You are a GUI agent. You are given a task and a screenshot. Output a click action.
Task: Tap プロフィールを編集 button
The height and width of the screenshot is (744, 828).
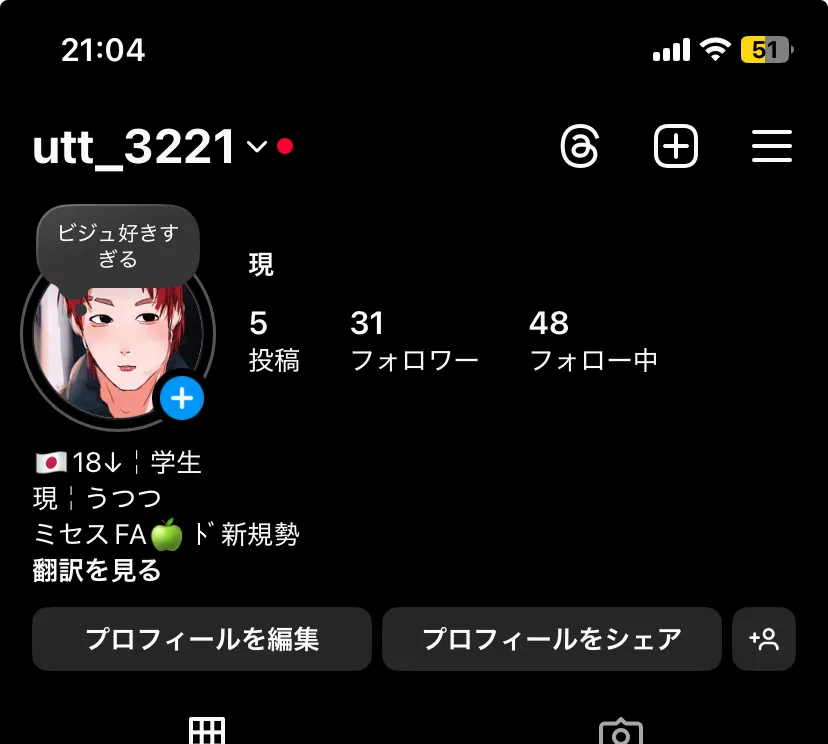[x=202, y=639]
